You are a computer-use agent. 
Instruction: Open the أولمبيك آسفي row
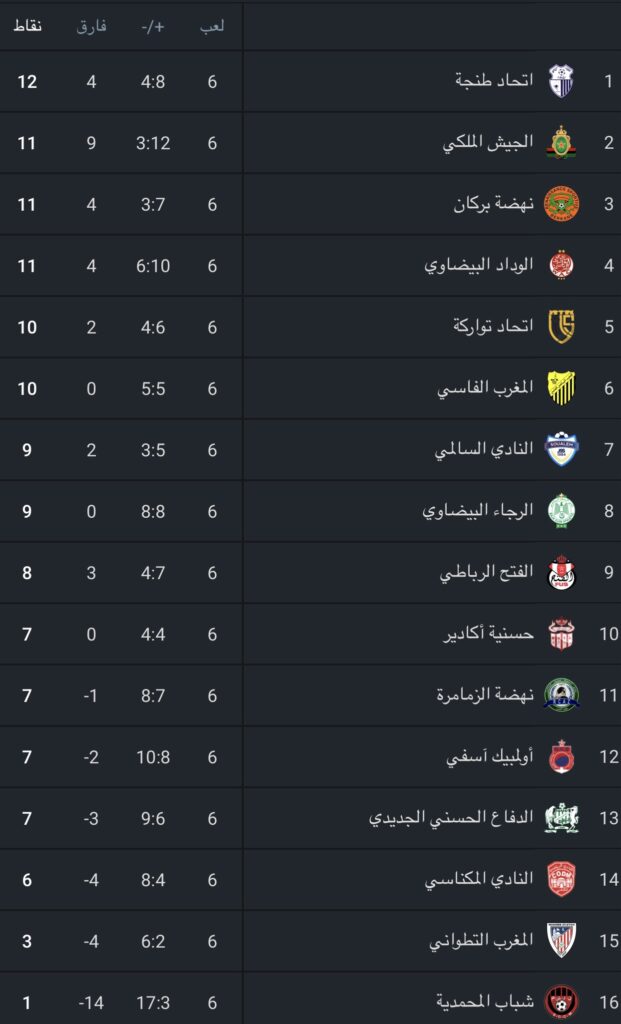click(x=310, y=756)
